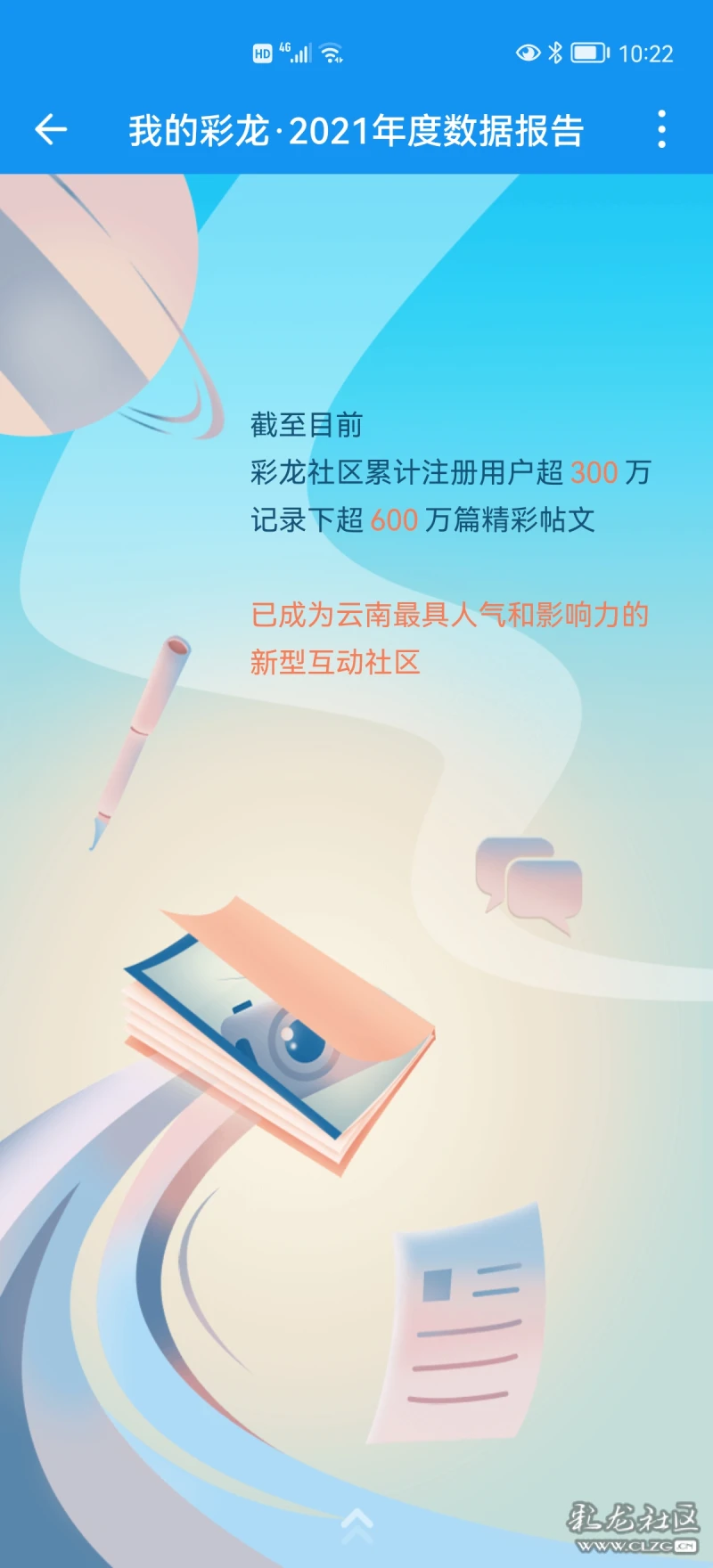Go back from the annual report page

pos(51,130)
